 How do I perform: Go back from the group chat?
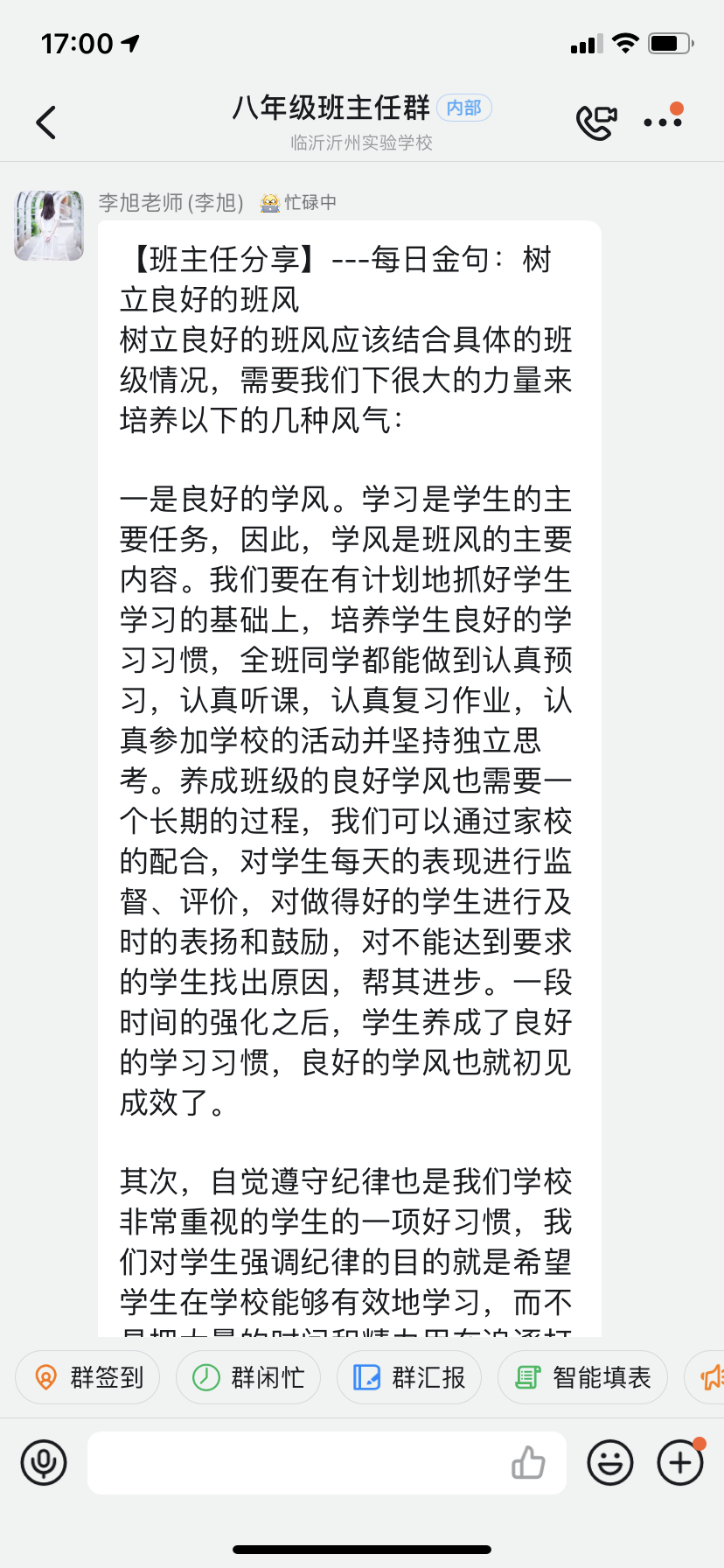[46, 122]
